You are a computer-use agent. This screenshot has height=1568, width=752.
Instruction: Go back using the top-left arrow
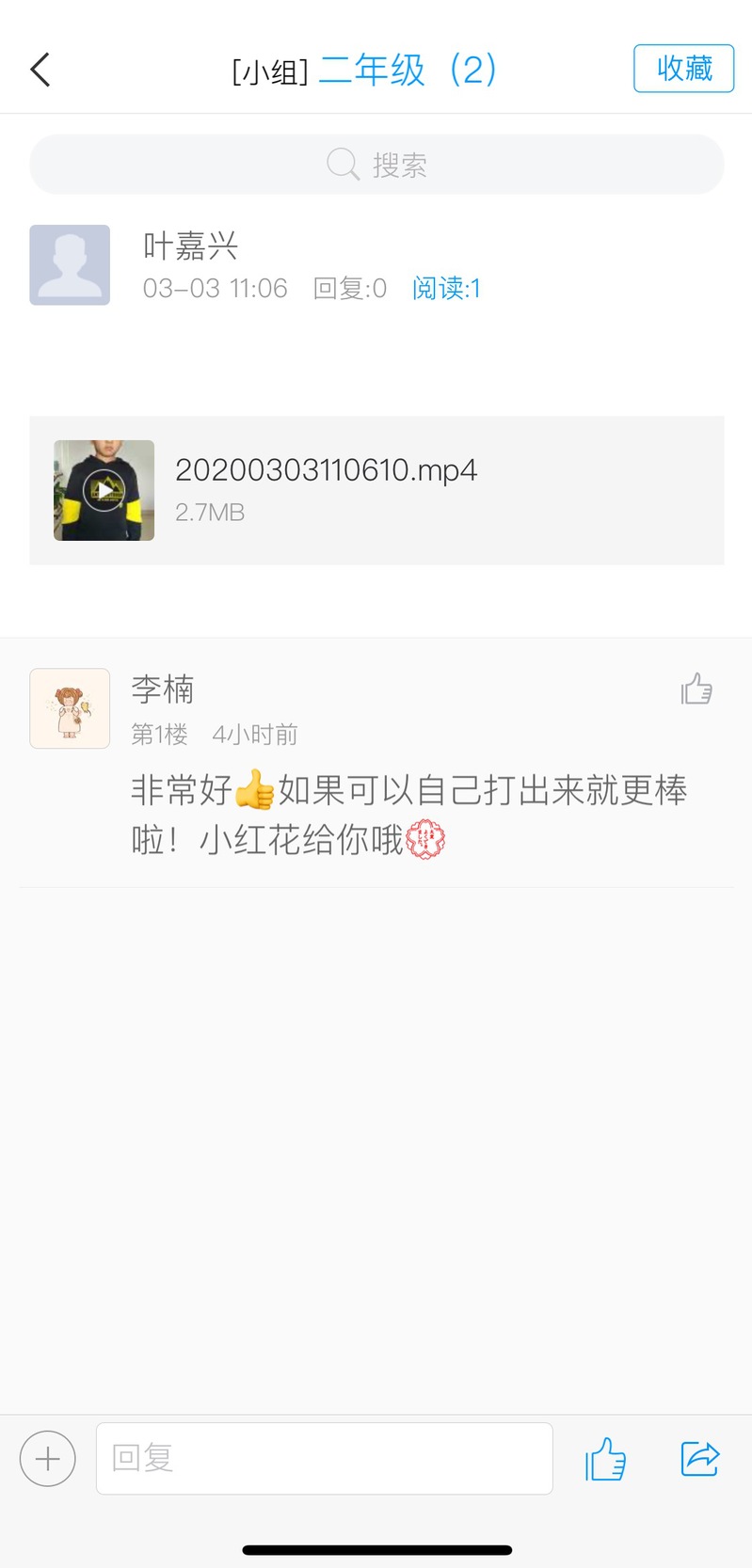(x=40, y=70)
